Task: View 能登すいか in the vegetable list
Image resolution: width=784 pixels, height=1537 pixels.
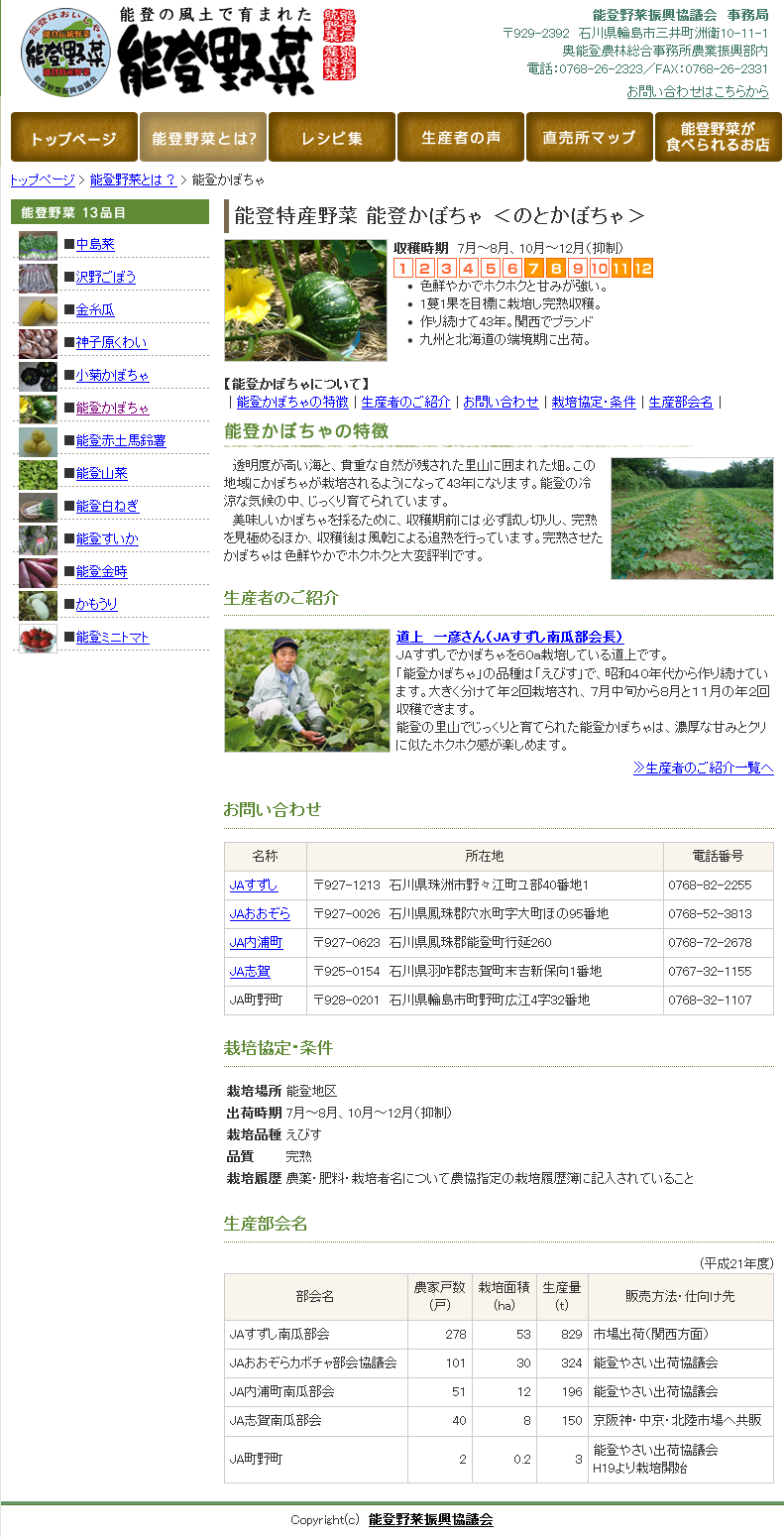Action: click(x=107, y=538)
